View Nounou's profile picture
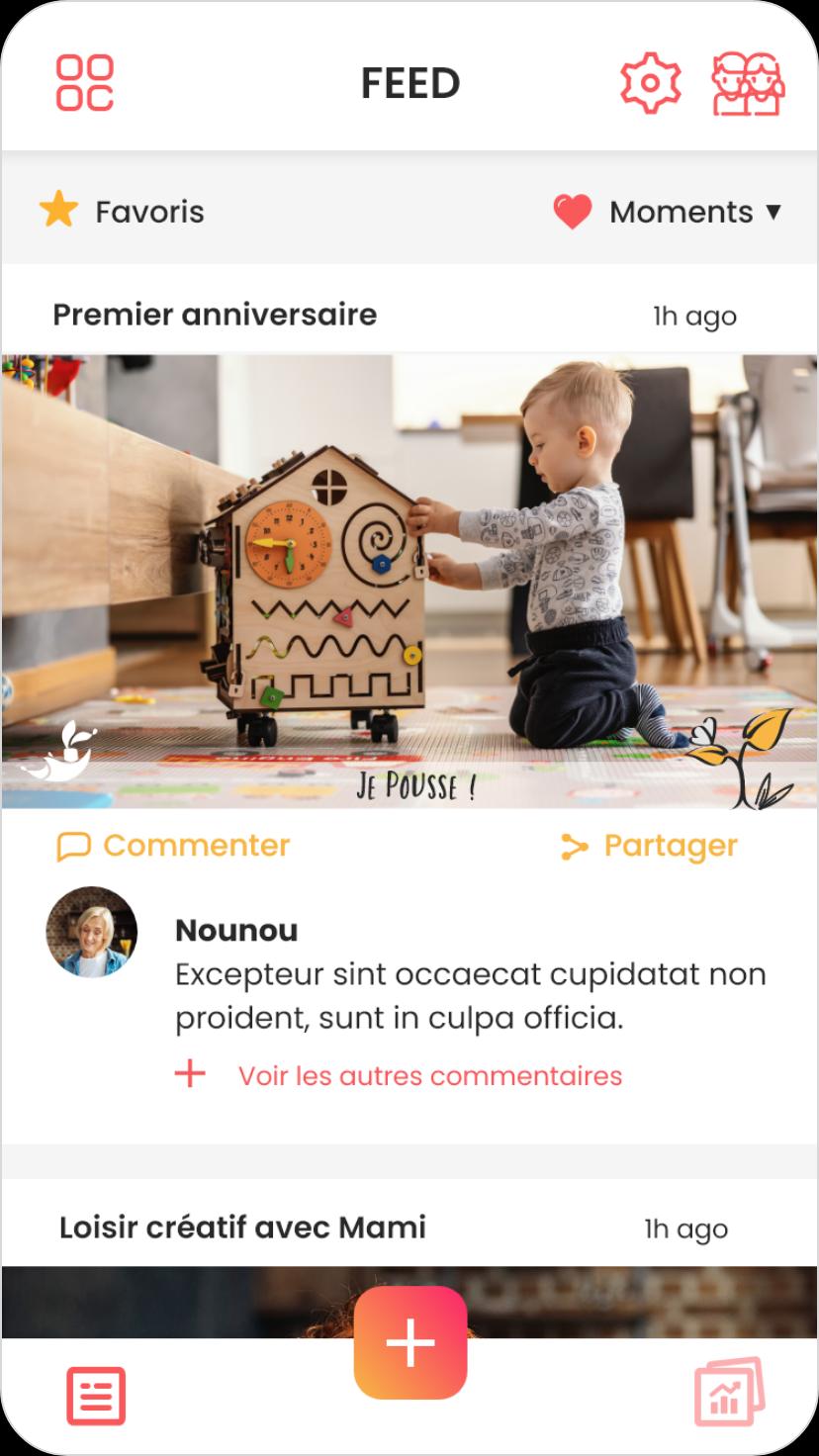 [92, 932]
